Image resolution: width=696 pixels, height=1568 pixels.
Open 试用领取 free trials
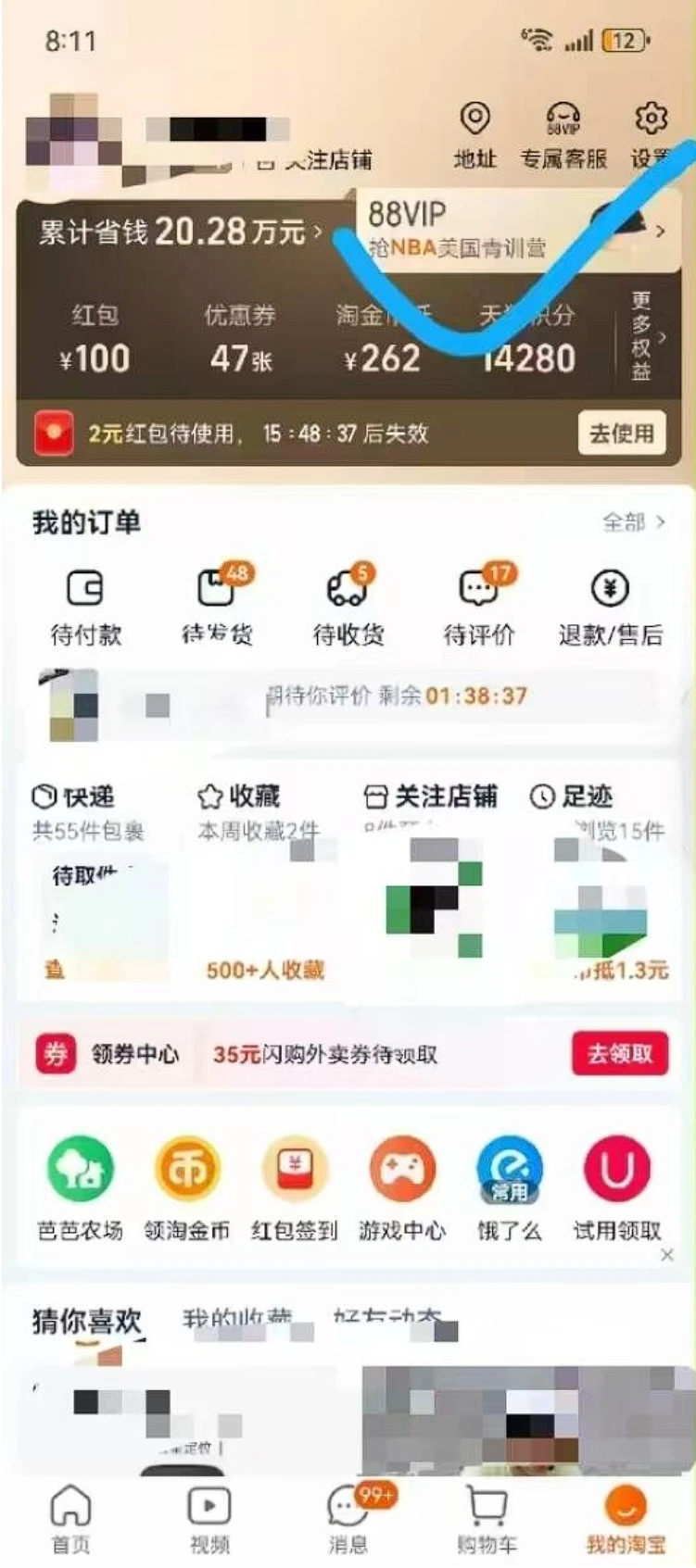point(616,1187)
